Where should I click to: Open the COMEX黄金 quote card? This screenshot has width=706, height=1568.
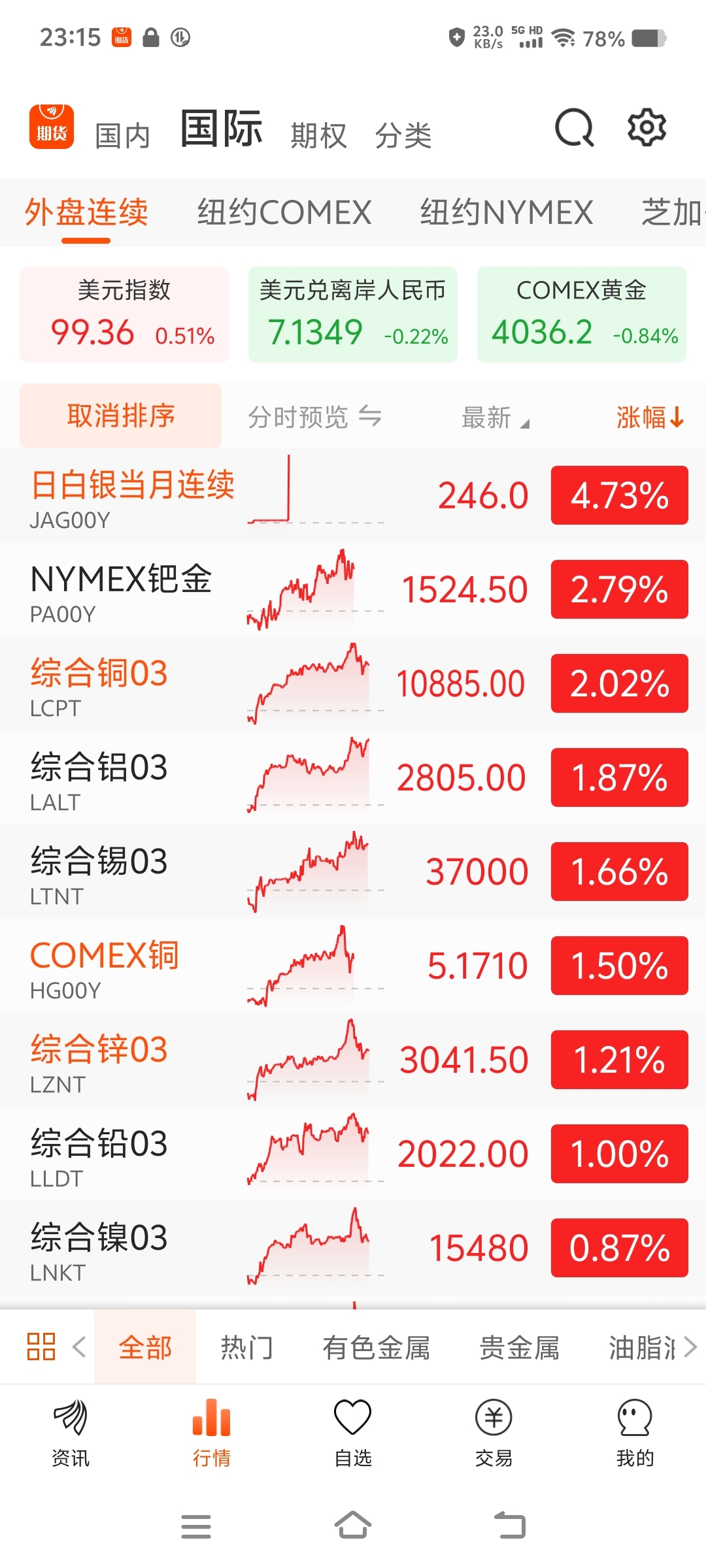(x=581, y=314)
